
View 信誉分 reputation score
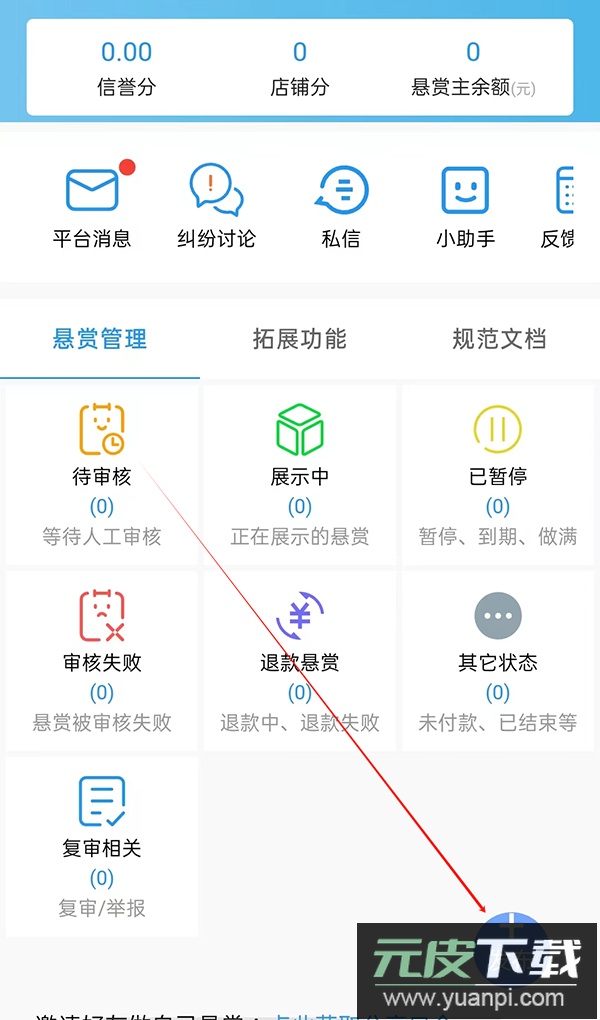point(127,67)
